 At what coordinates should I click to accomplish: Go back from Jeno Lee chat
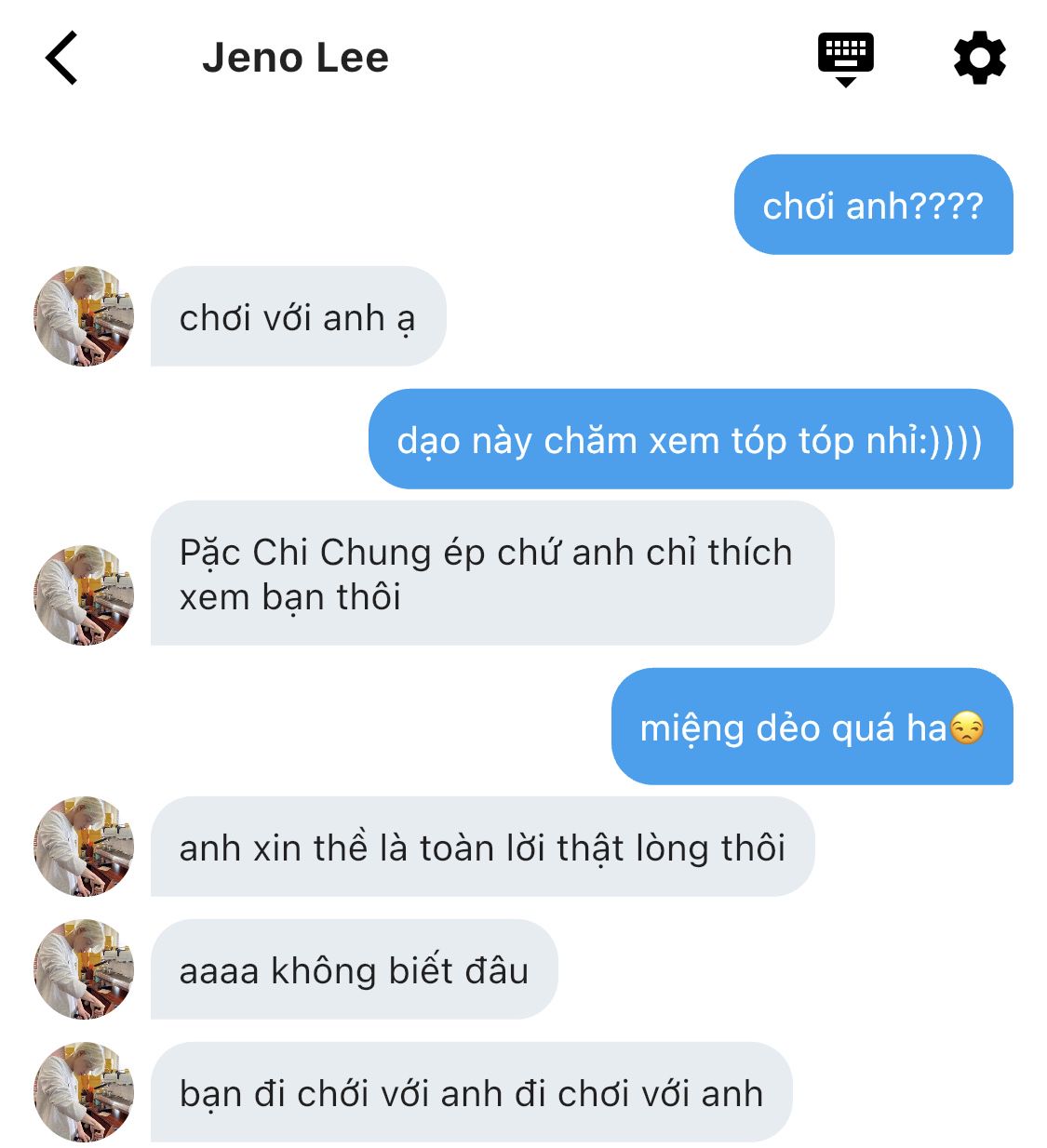click(x=61, y=58)
